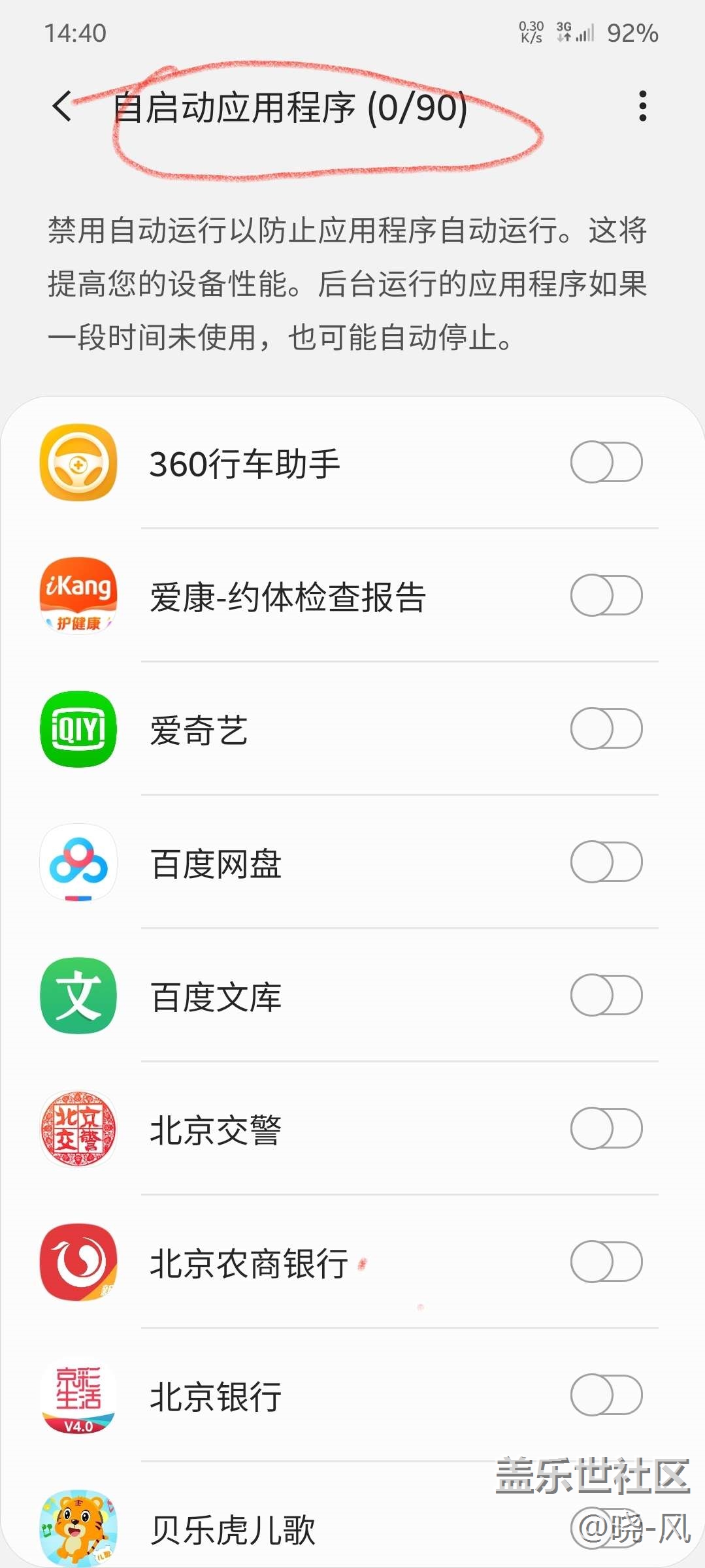The width and height of the screenshot is (705, 1568).
Task: Toggle auto-start for 爱奇艺
Action: (606, 728)
